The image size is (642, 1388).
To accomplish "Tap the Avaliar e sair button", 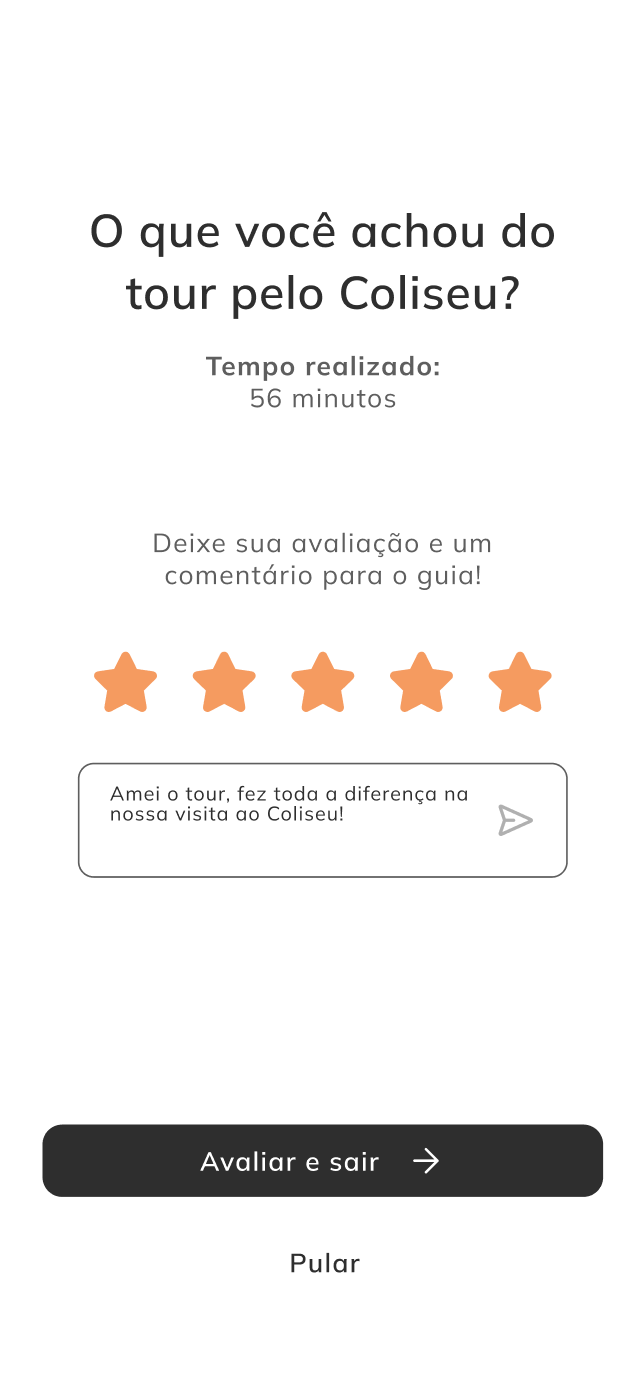I will [322, 1161].
